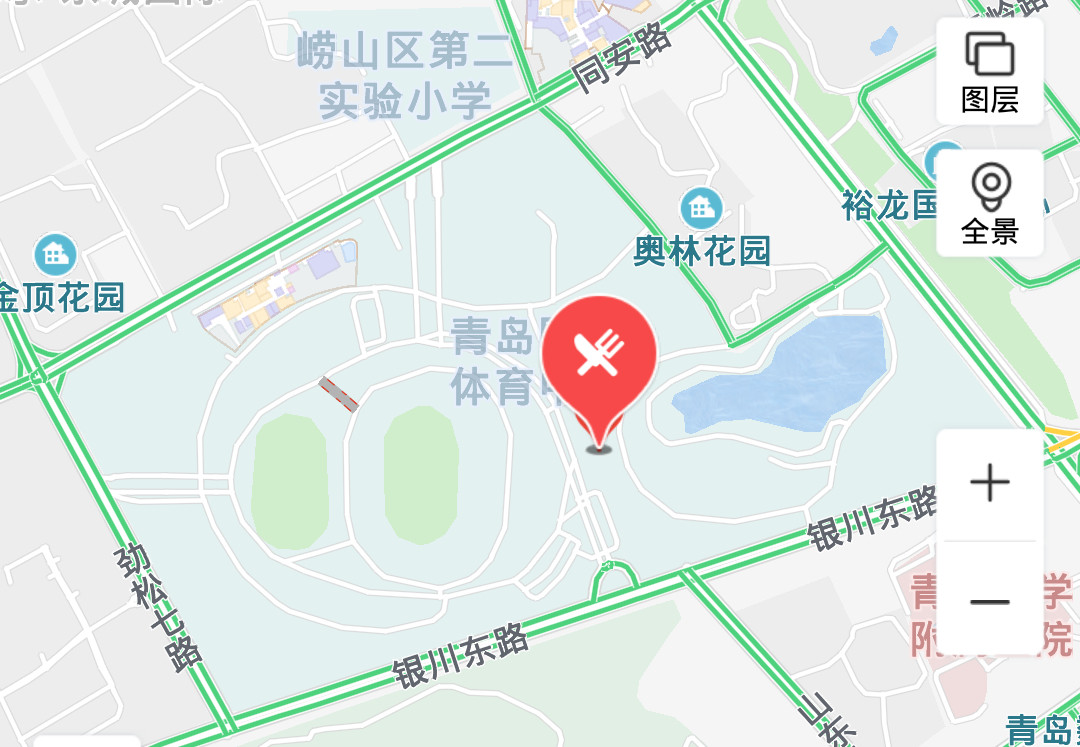The width and height of the screenshot is (1080, 747).
Task: Tap the red restaurant location pin
Action: click(x=599, y=355)
